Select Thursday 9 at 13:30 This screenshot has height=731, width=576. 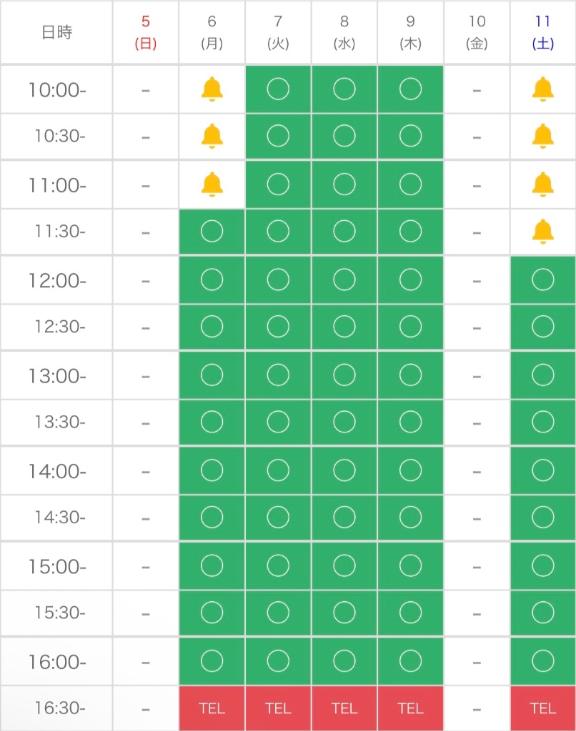[411, 422]
